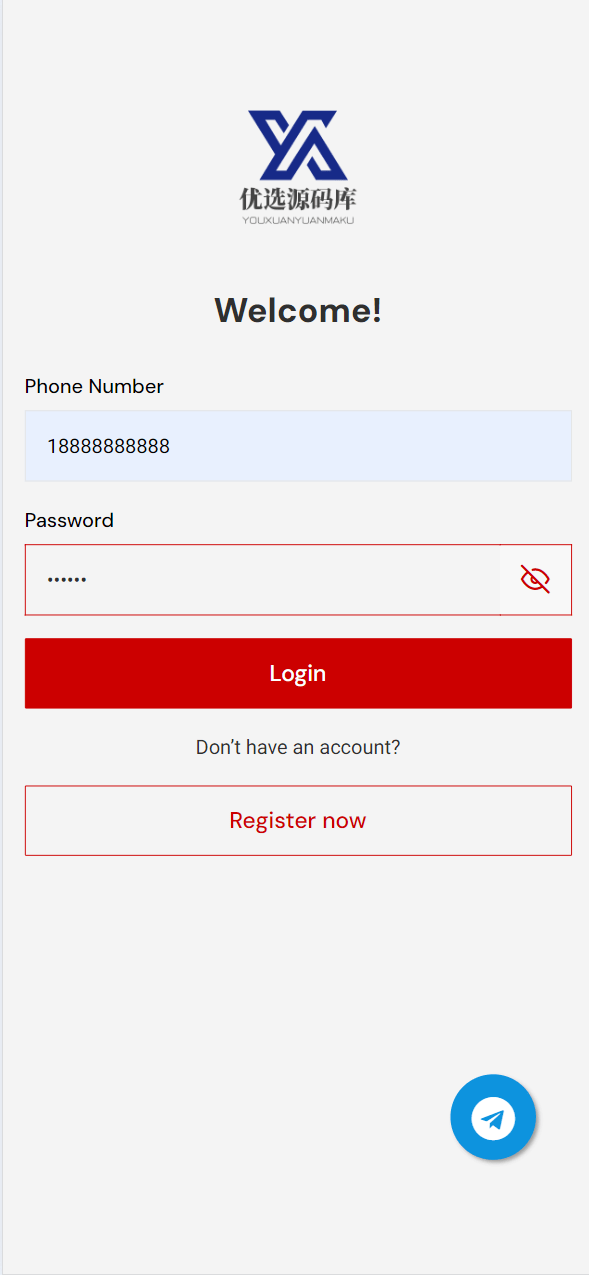Tap the red Login button
This screenshot has height=1275, width=589.
(298, 673)
